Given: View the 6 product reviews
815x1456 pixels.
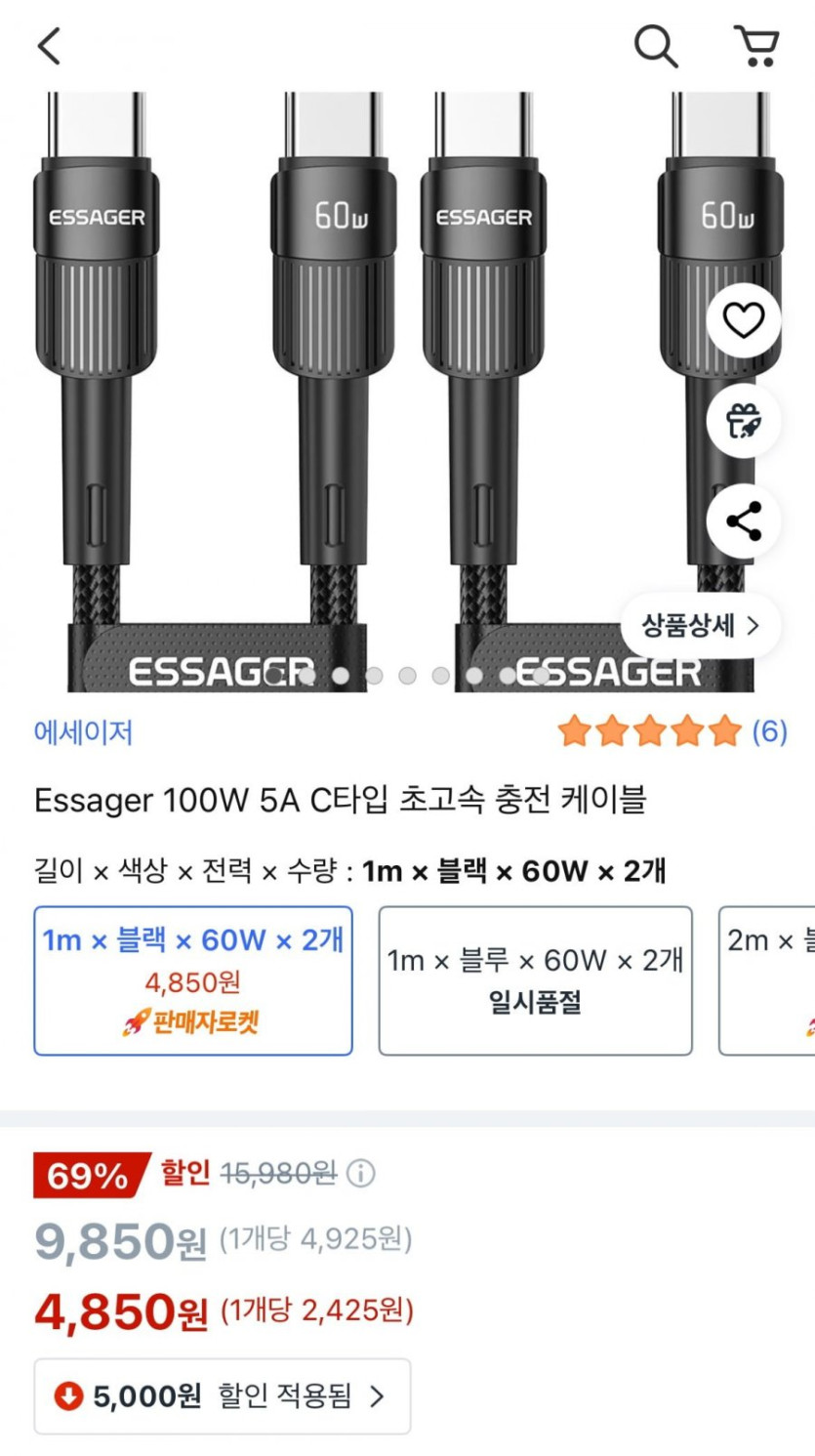Looking at the screenshot, I should click(x=672, y=731).
